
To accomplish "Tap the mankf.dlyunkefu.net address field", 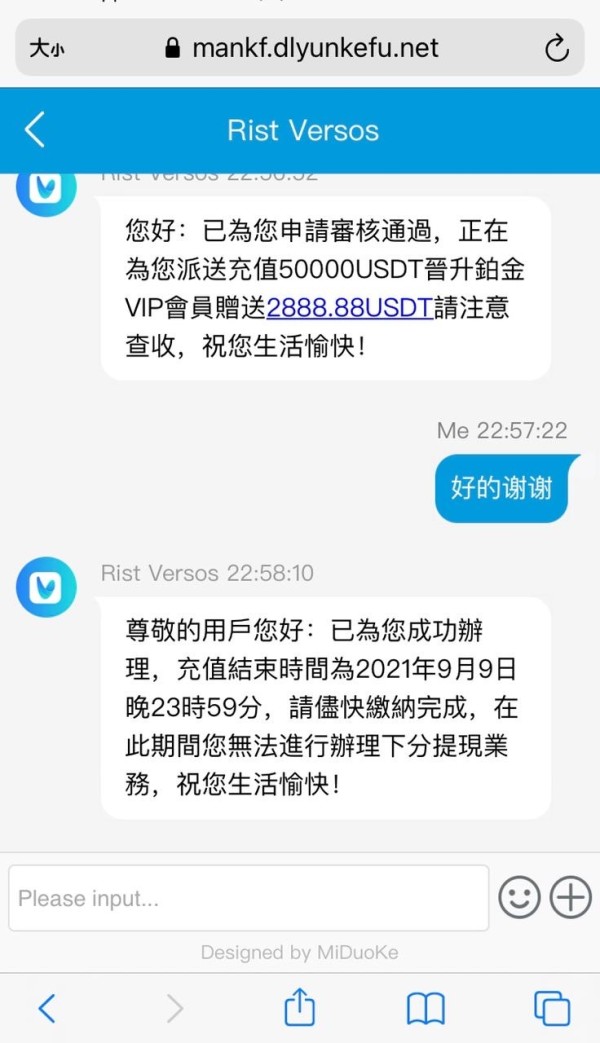I will [300, 48].
